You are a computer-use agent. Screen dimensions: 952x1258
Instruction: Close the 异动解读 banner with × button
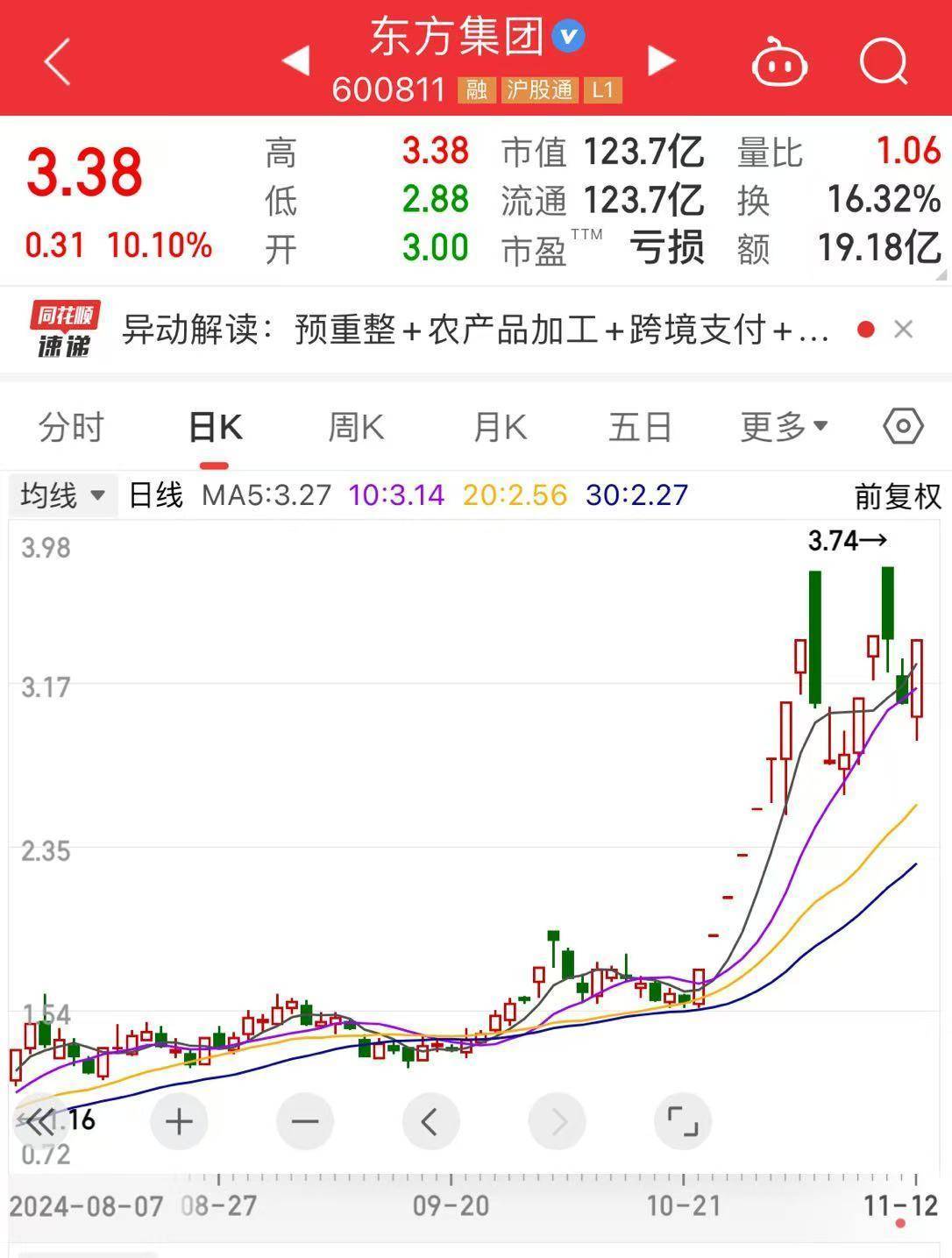(905, 329)
